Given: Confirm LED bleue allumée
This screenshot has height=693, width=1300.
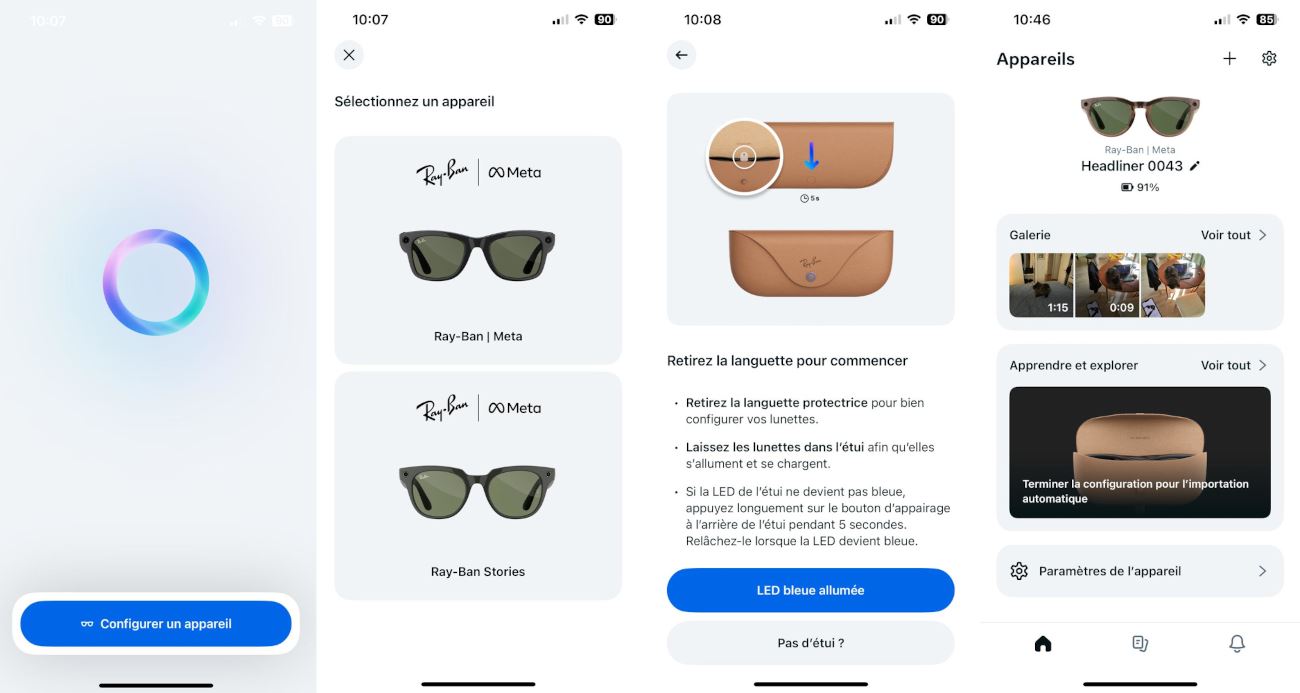Looking at the screenshot, I should (810, 590).
